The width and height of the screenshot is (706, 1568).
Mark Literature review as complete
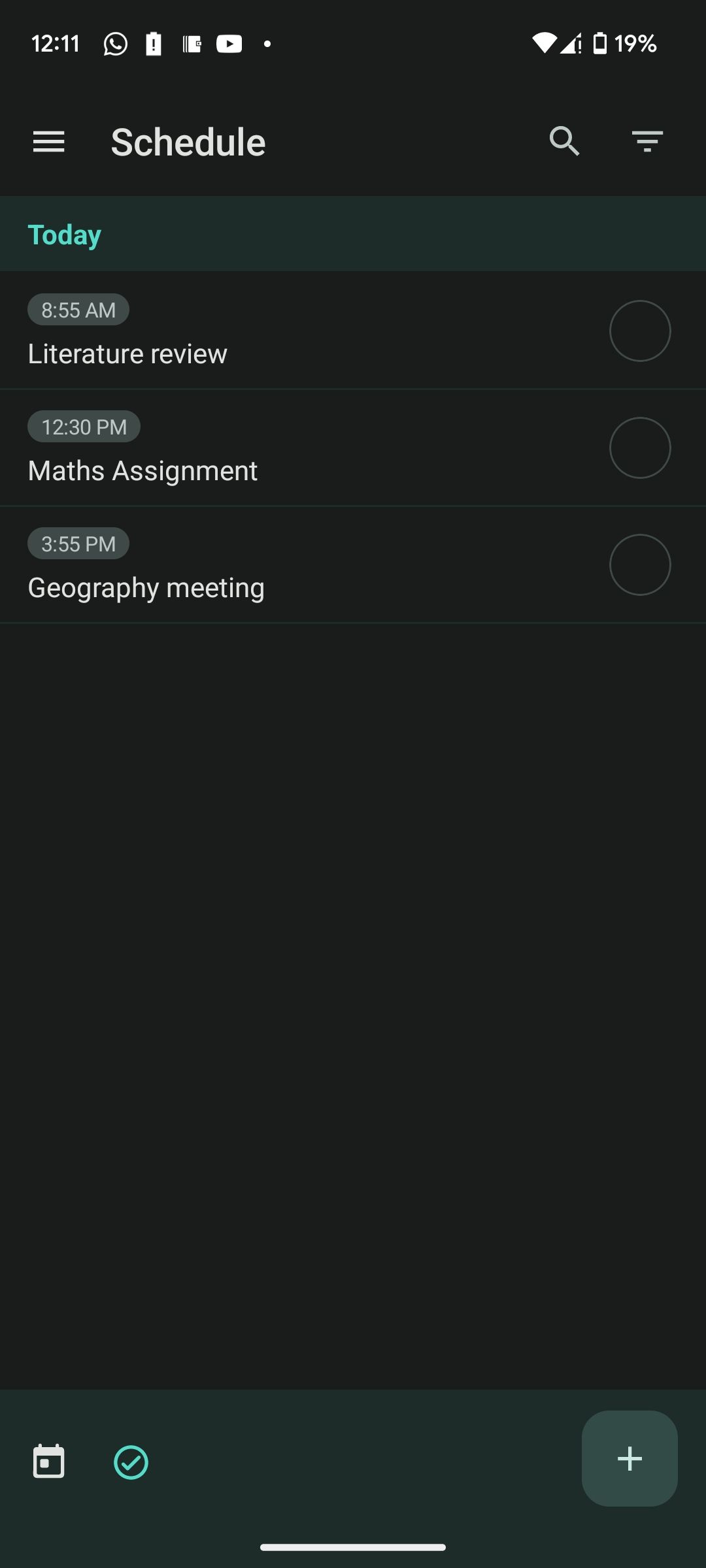coord(639,331)
